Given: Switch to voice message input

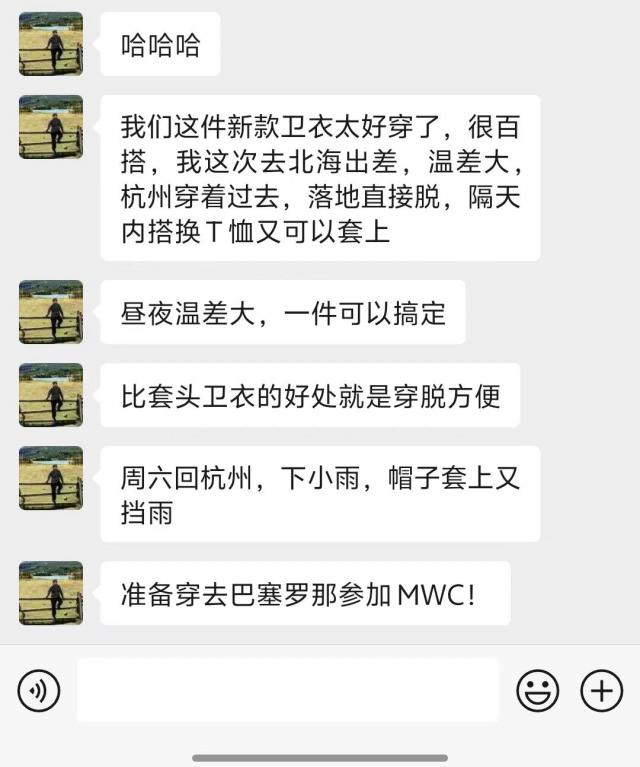Looking at the screenshot, I should click(x=39, y=690).
